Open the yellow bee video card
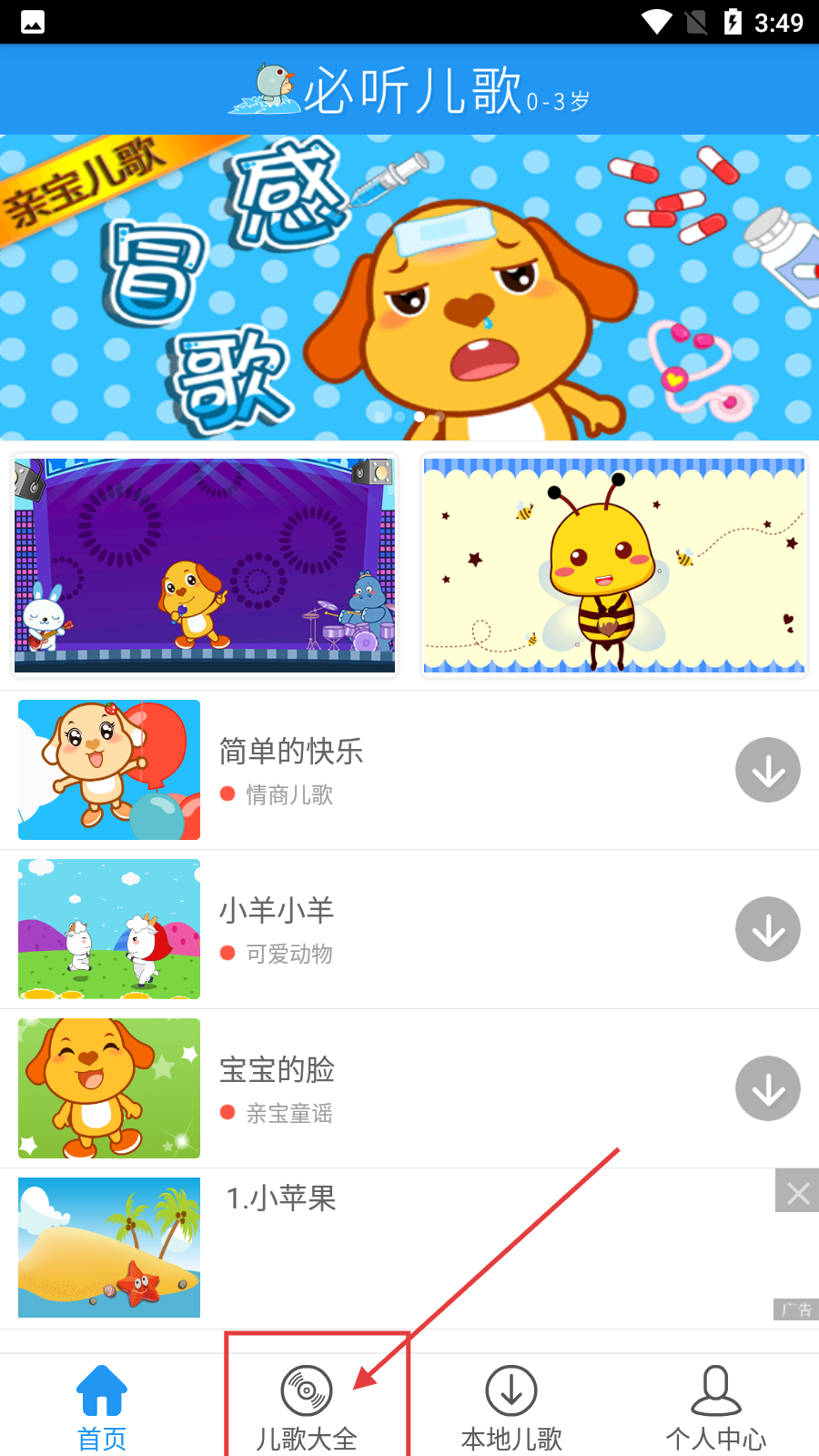 coord(614,566)
